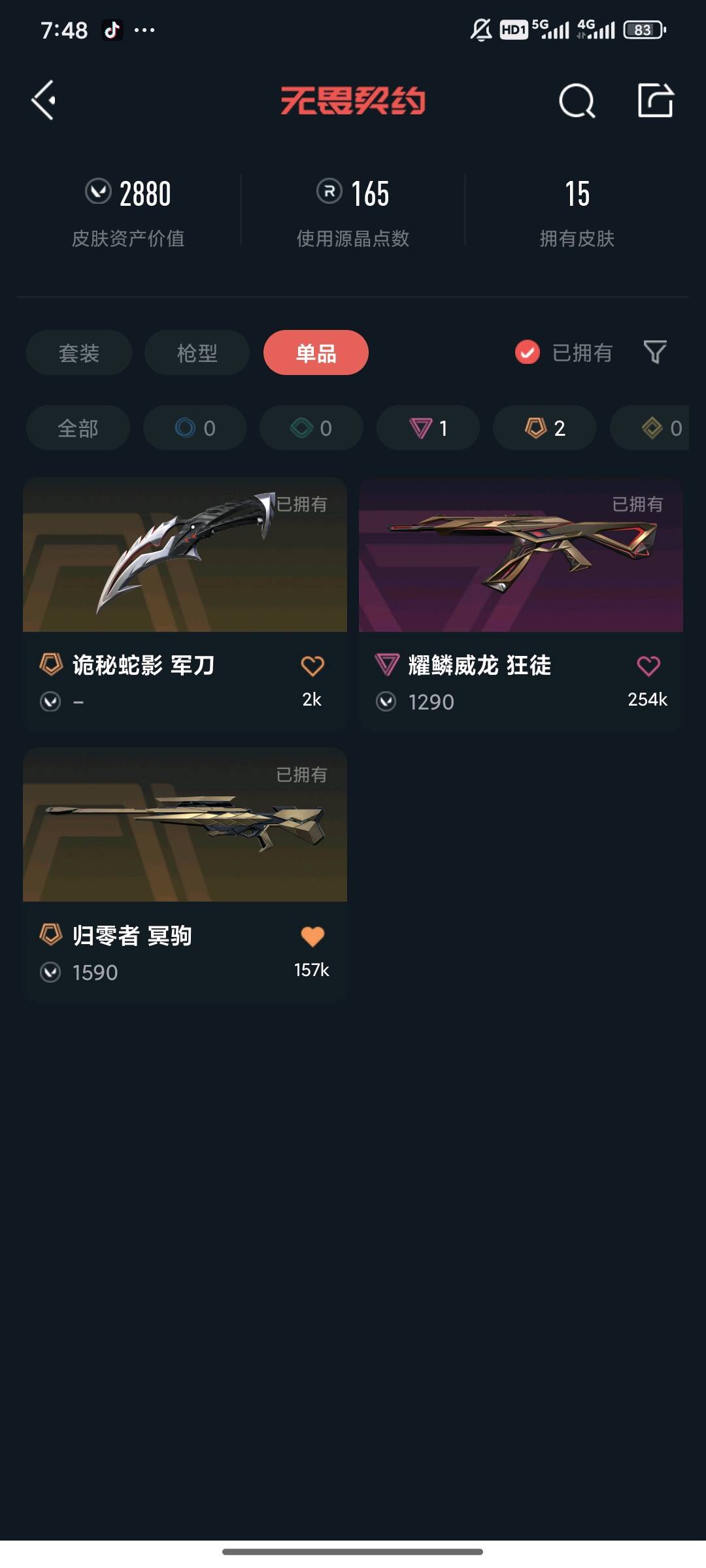The image size is (706, 1568).
Task: Filter by the blue circle tier chip
Action: 195,428
